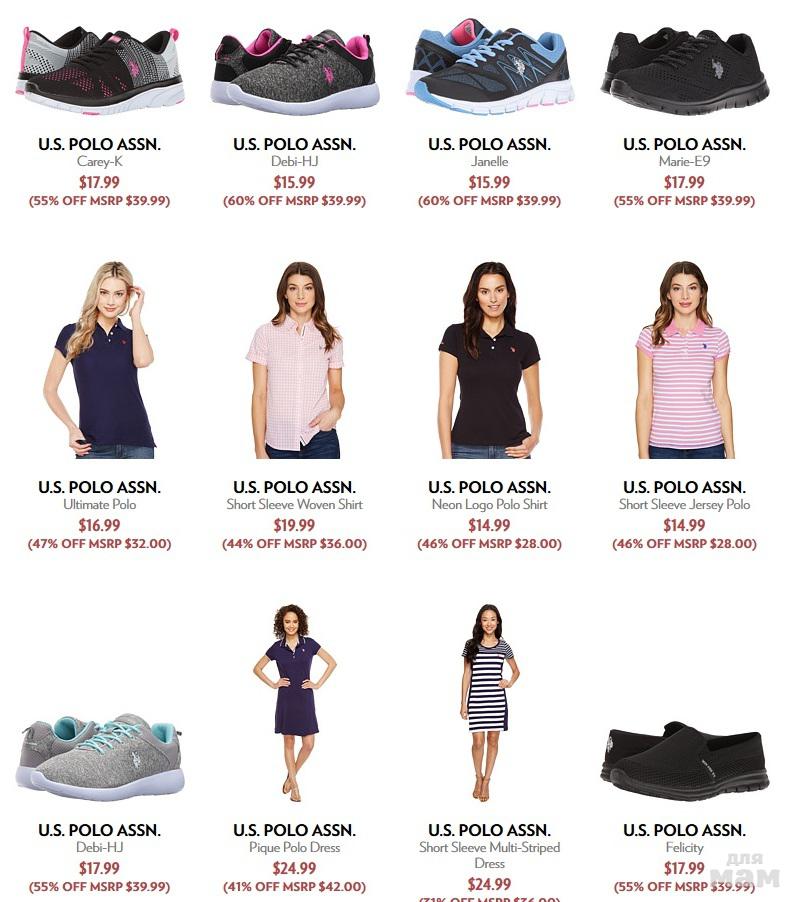View the Ultimate Polo product
Viewport: 795px width, 902px height.
point(99,360)
